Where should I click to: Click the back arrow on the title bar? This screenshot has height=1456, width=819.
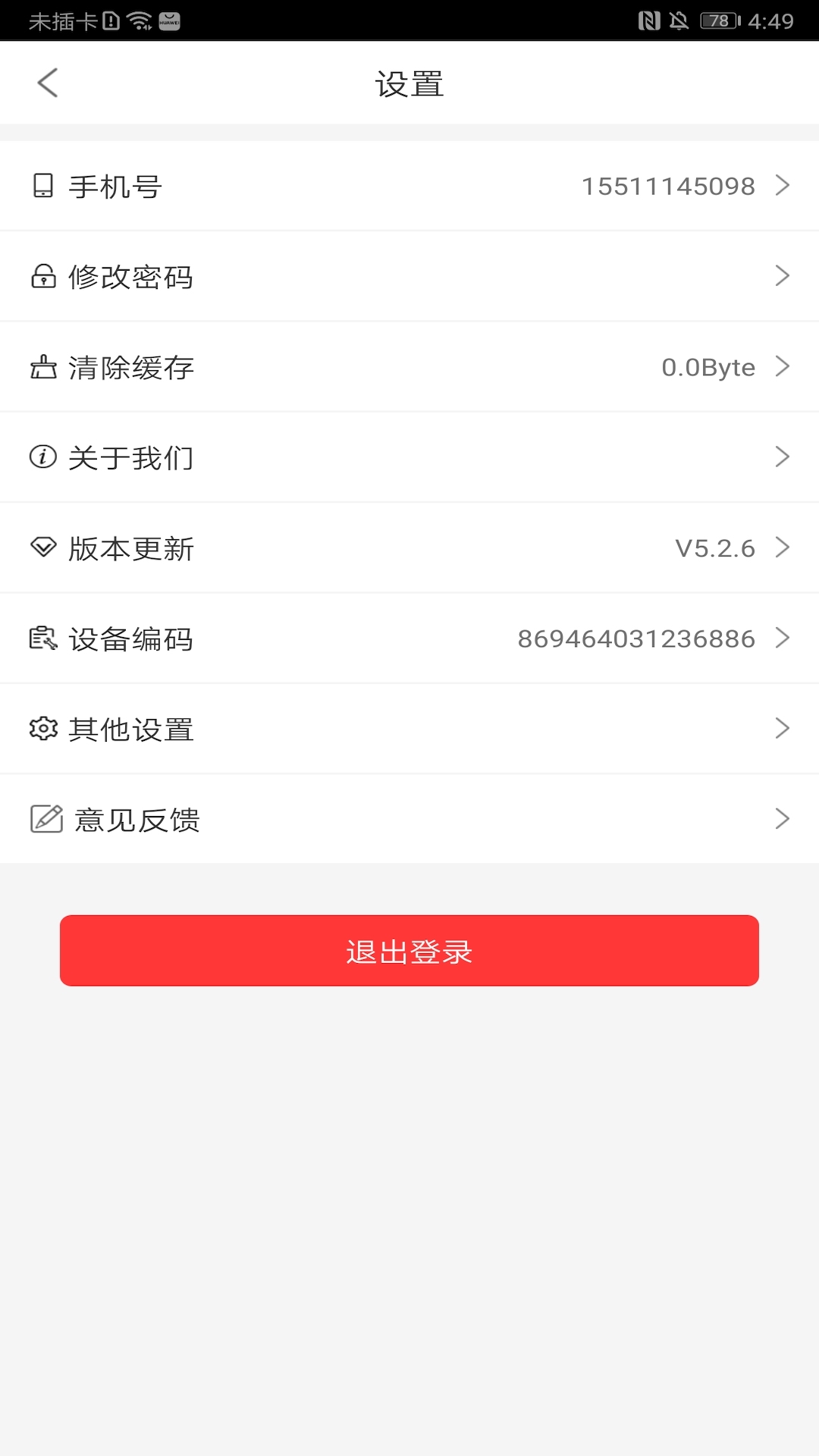[x=48, y=83]
